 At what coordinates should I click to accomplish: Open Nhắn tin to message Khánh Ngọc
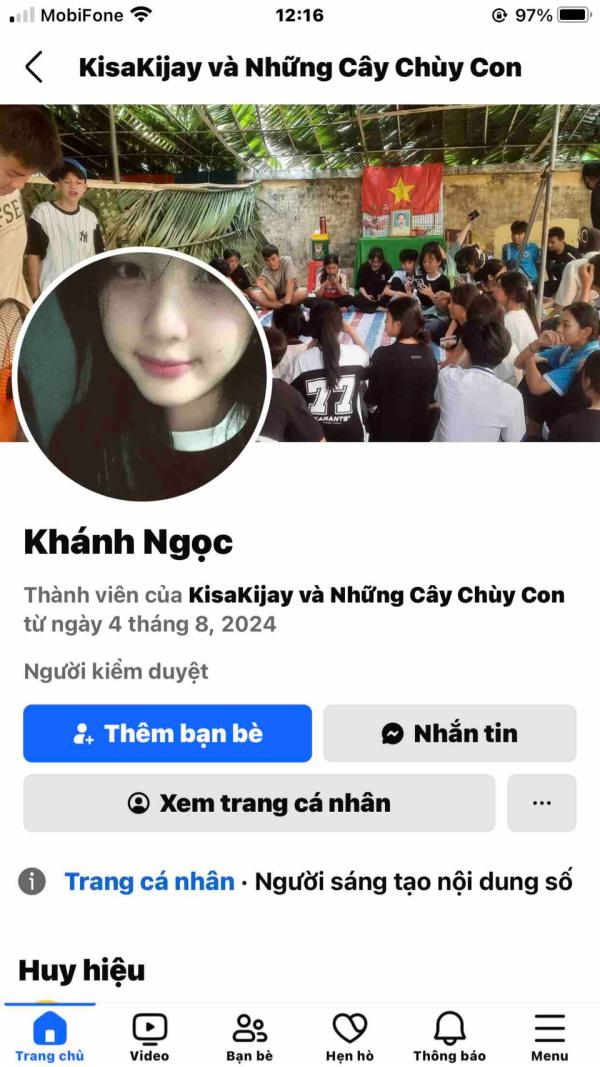[x=450, y=733]
